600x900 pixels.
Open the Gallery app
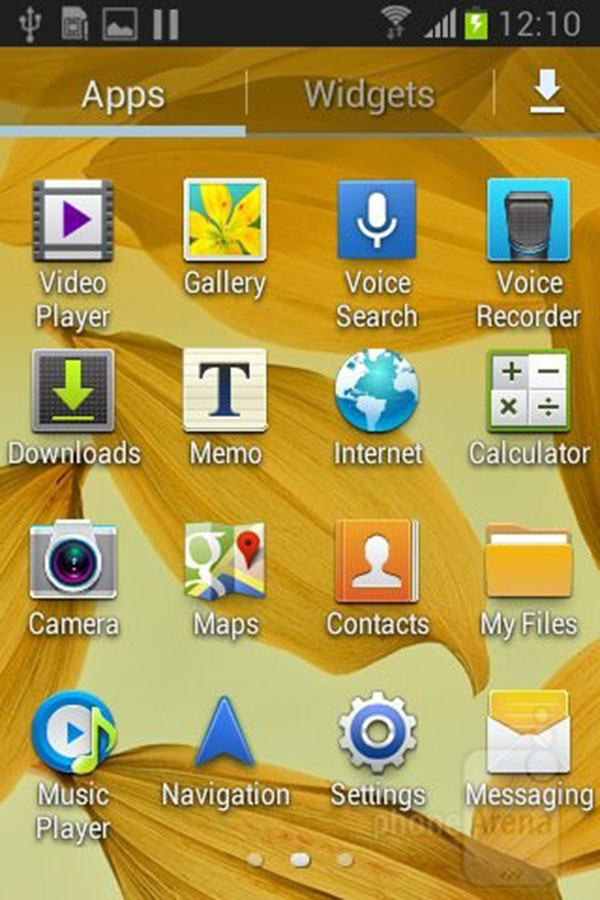pos(225,221)
